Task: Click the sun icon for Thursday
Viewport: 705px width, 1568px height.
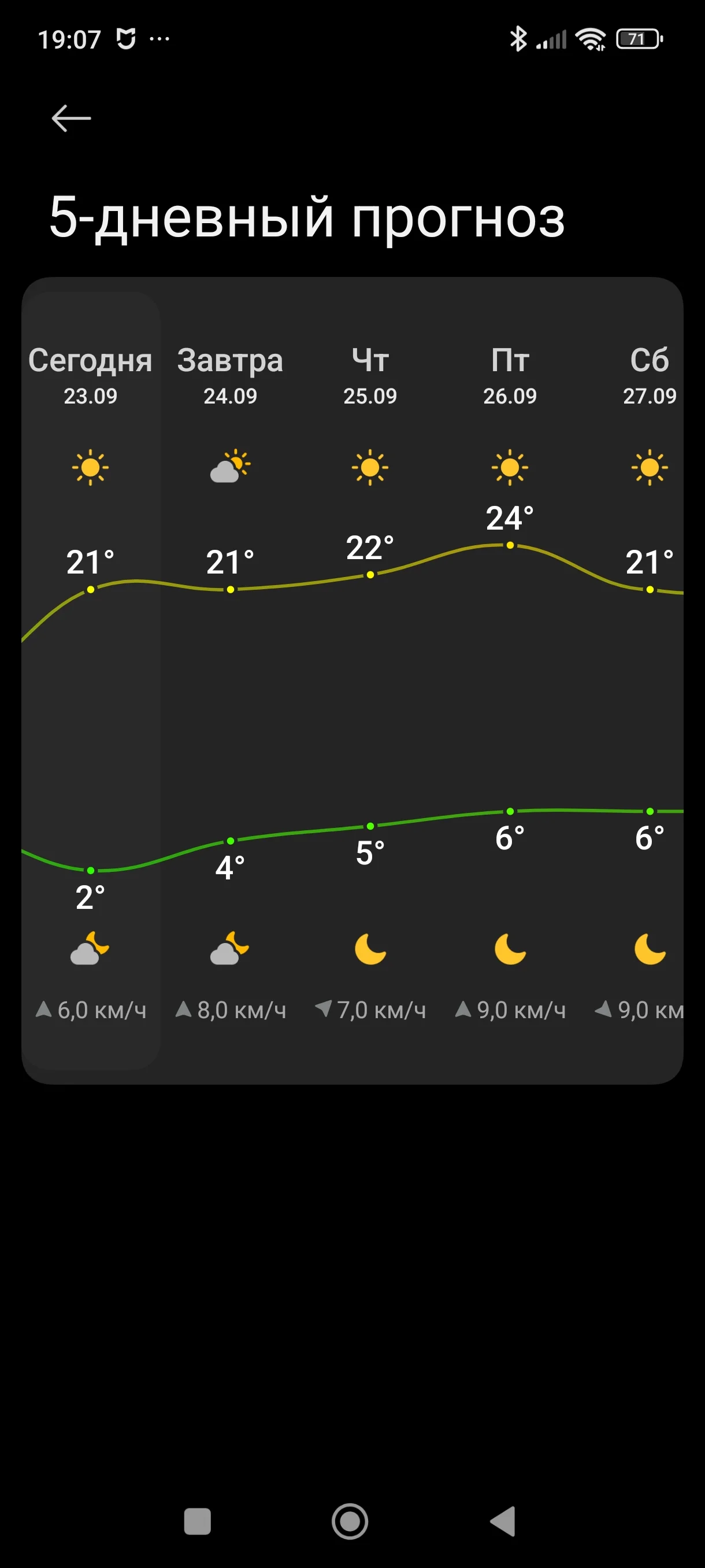Action: [370, 468]
